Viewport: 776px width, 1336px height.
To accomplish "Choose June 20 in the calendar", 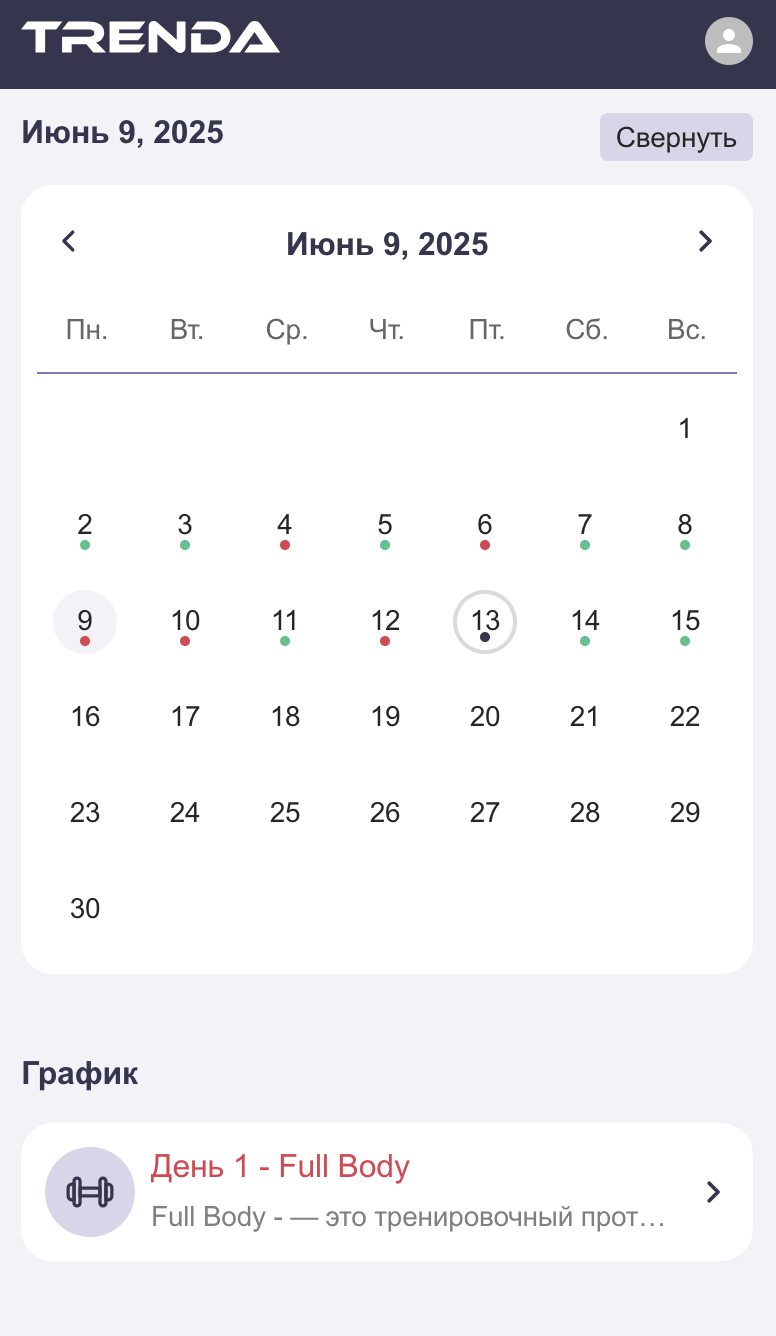I will click(x=485, y=717).
